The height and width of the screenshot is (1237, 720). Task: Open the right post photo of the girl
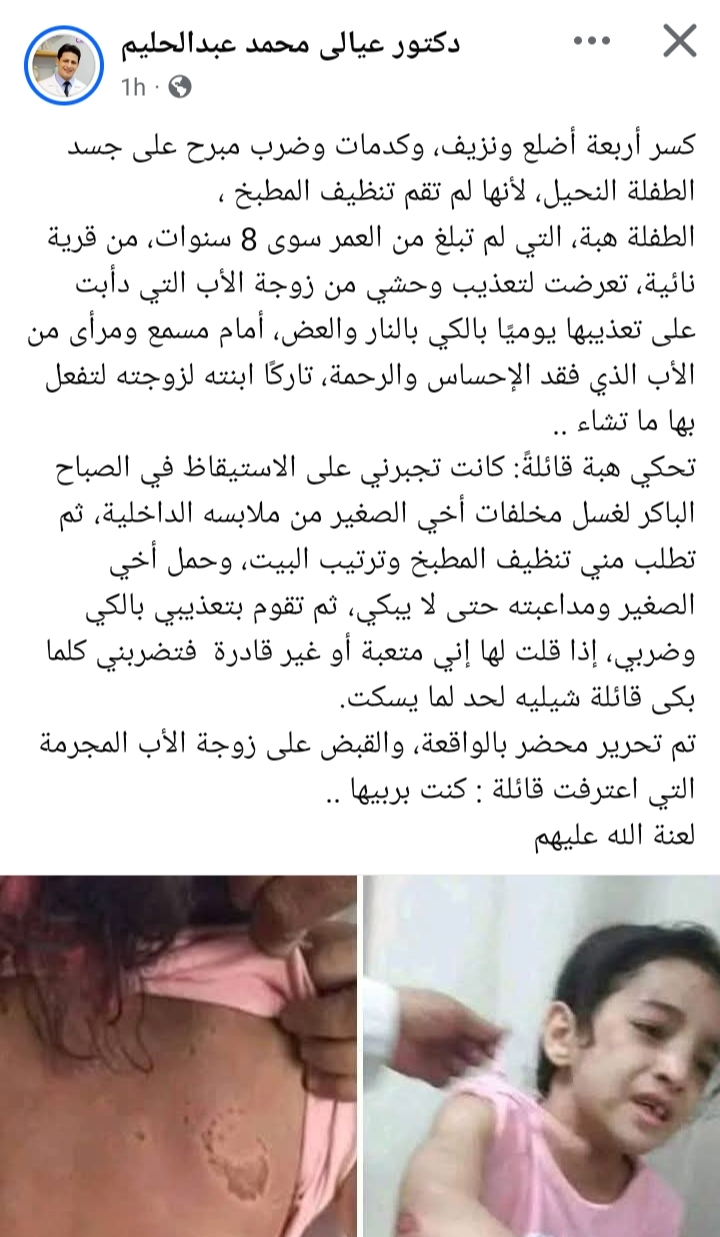542,1055
